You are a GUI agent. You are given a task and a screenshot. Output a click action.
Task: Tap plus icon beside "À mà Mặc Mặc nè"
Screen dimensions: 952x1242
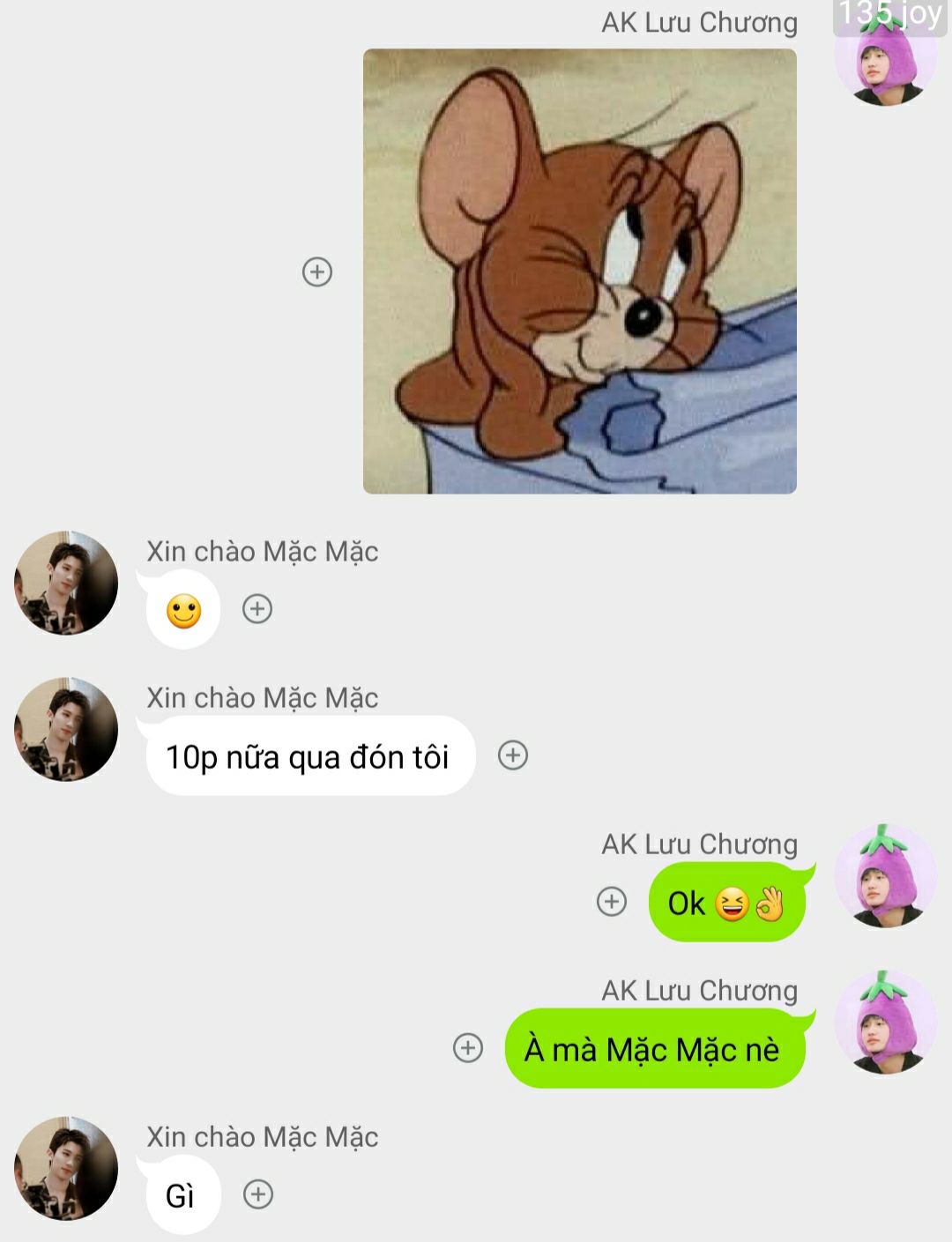(468, 1048)
